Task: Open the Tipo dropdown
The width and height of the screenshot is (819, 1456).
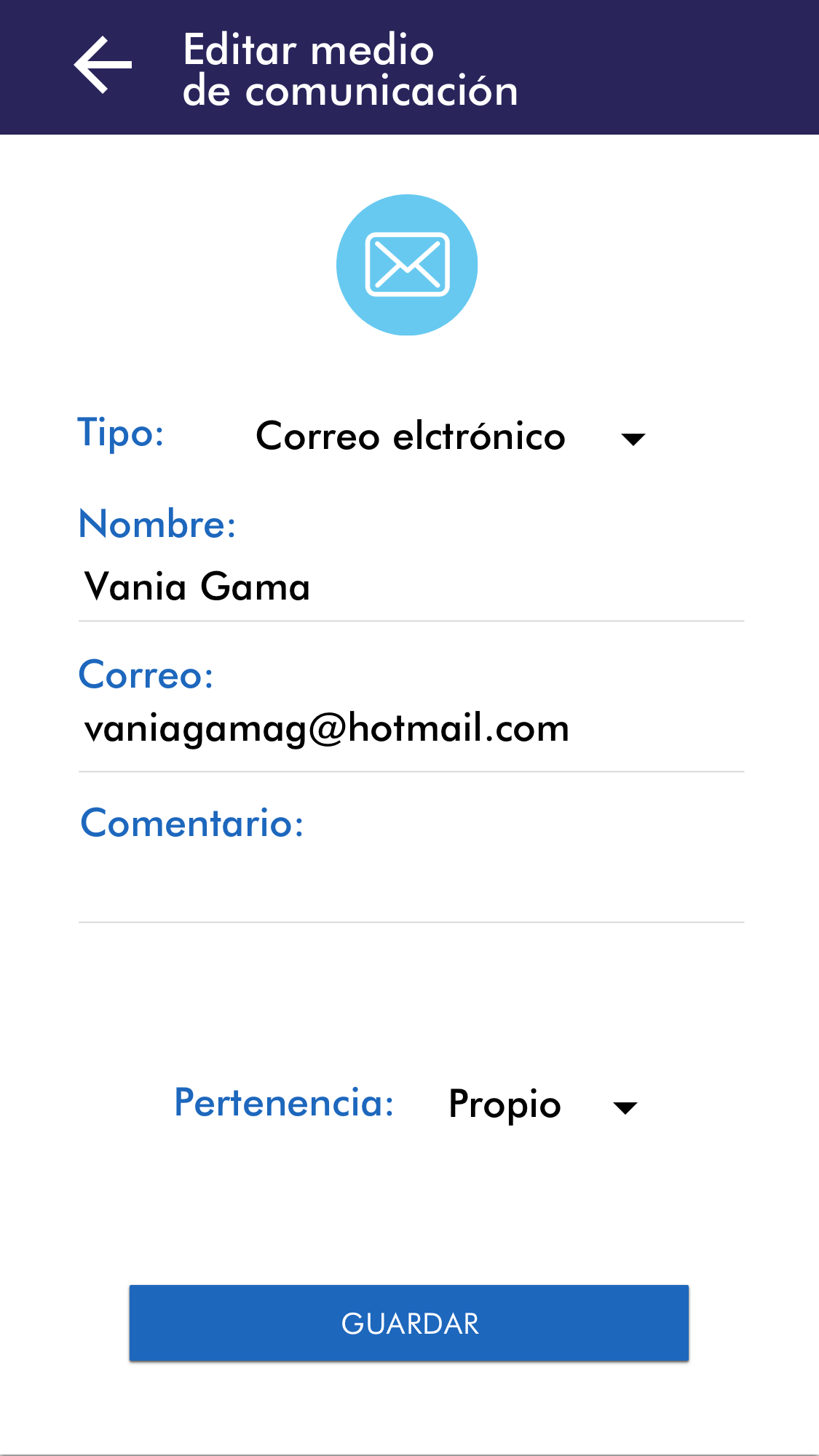Action: 450,437
